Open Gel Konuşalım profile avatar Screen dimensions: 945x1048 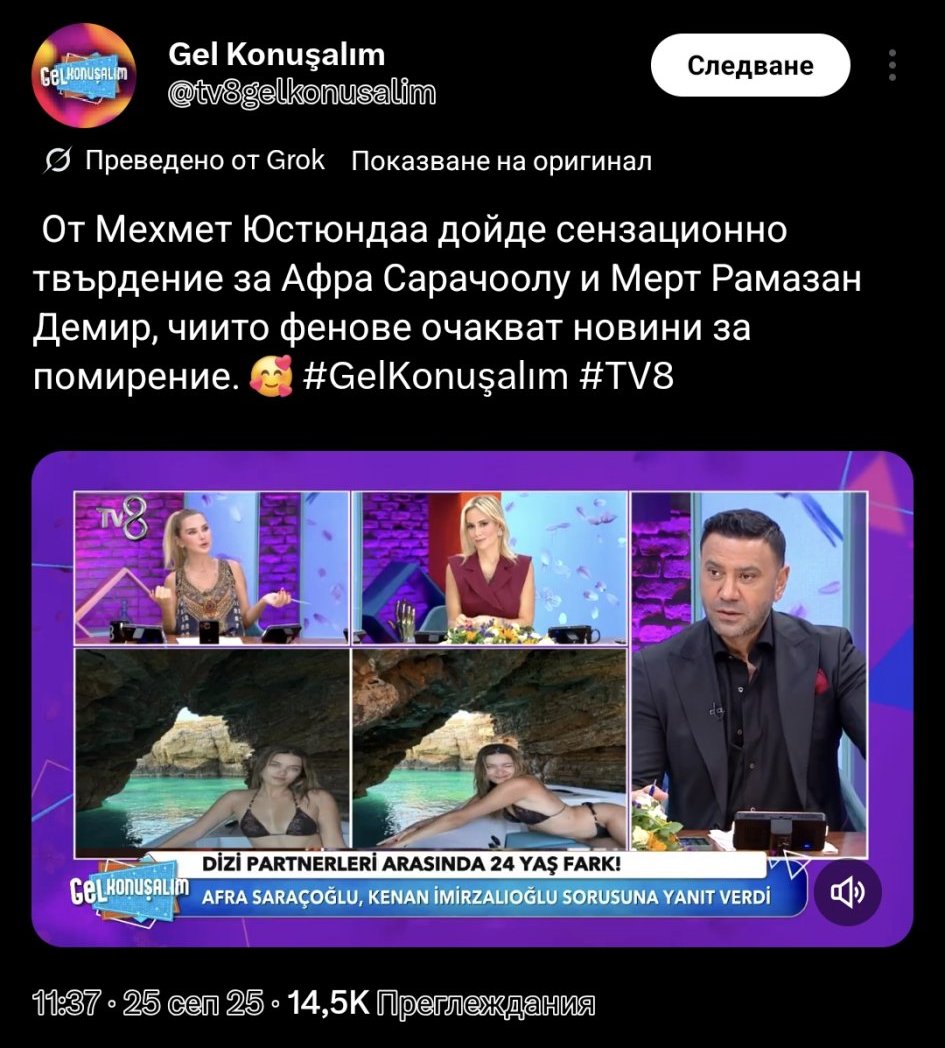[x=83, y=75]
